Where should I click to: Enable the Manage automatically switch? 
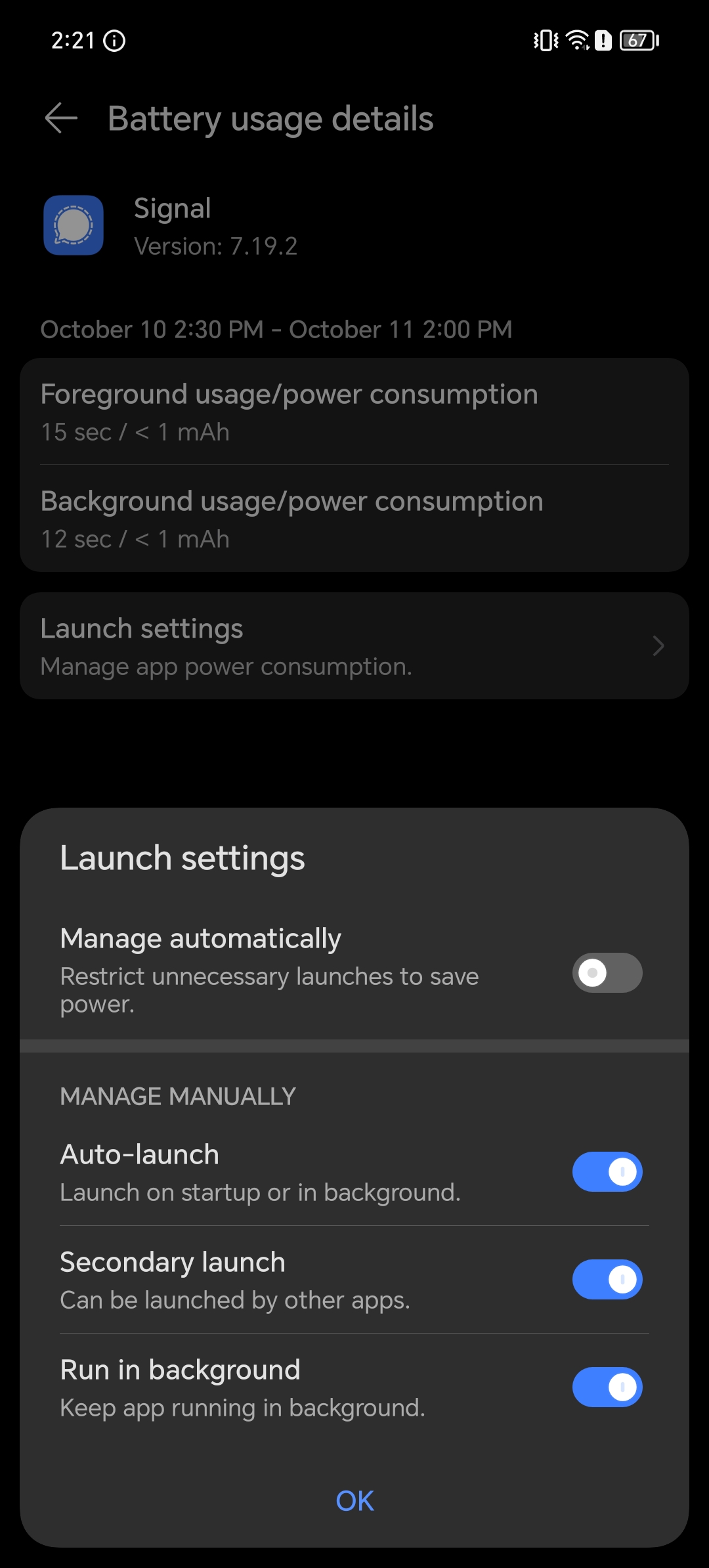pyautogui.click(x=607, y=972)
